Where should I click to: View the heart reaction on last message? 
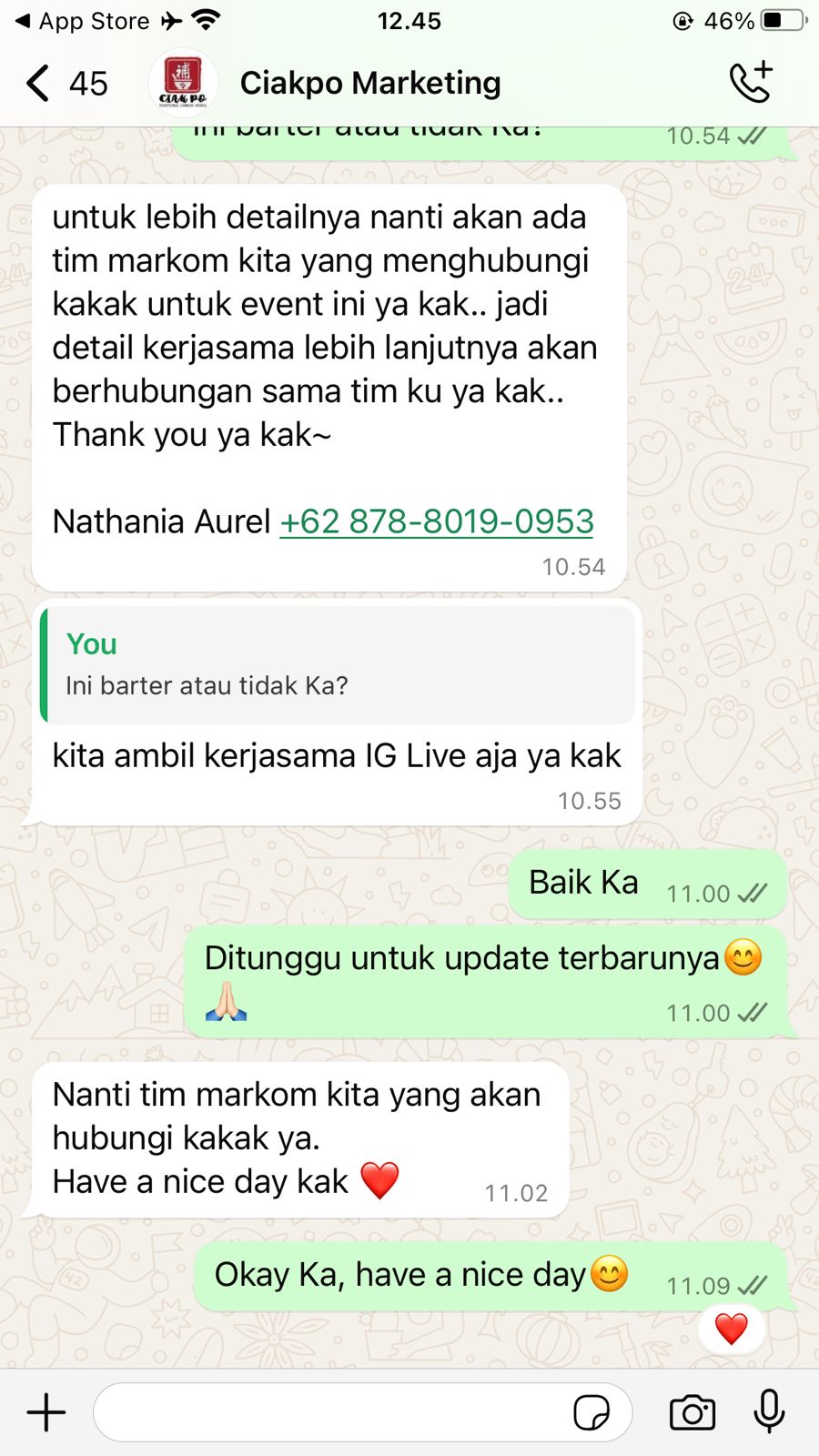coord(731,1330)
